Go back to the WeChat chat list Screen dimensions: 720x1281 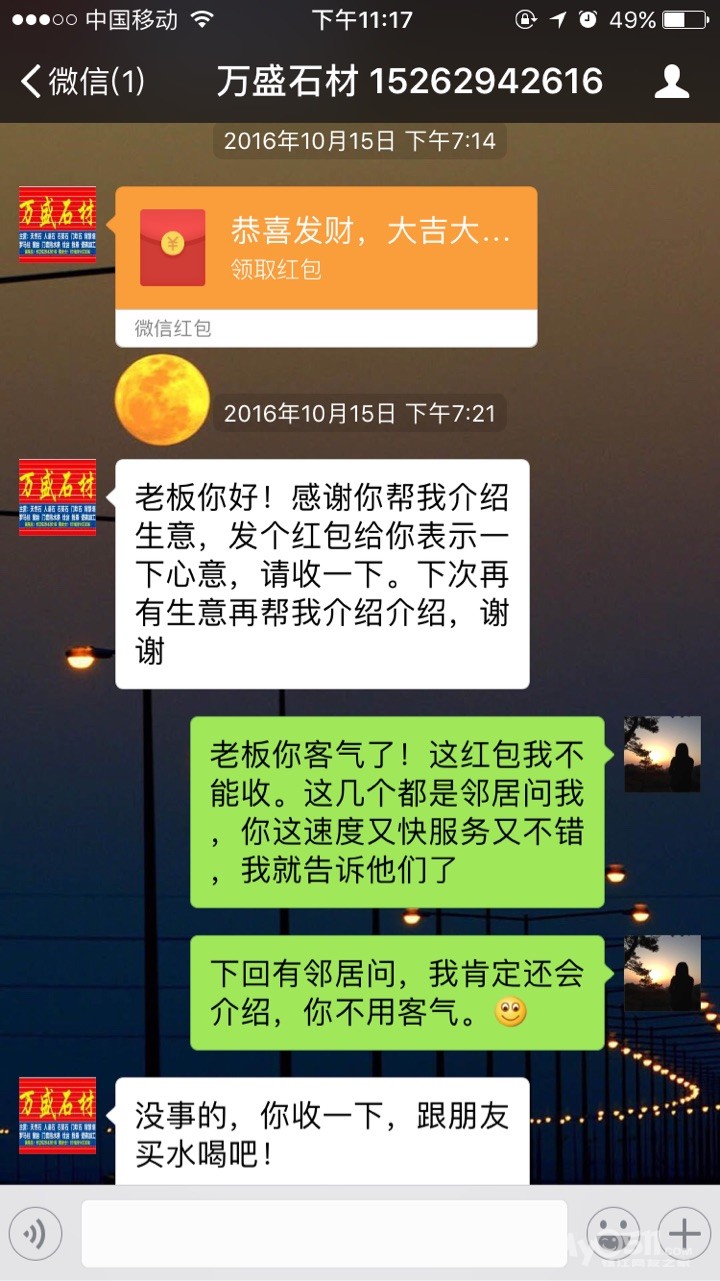82,82
